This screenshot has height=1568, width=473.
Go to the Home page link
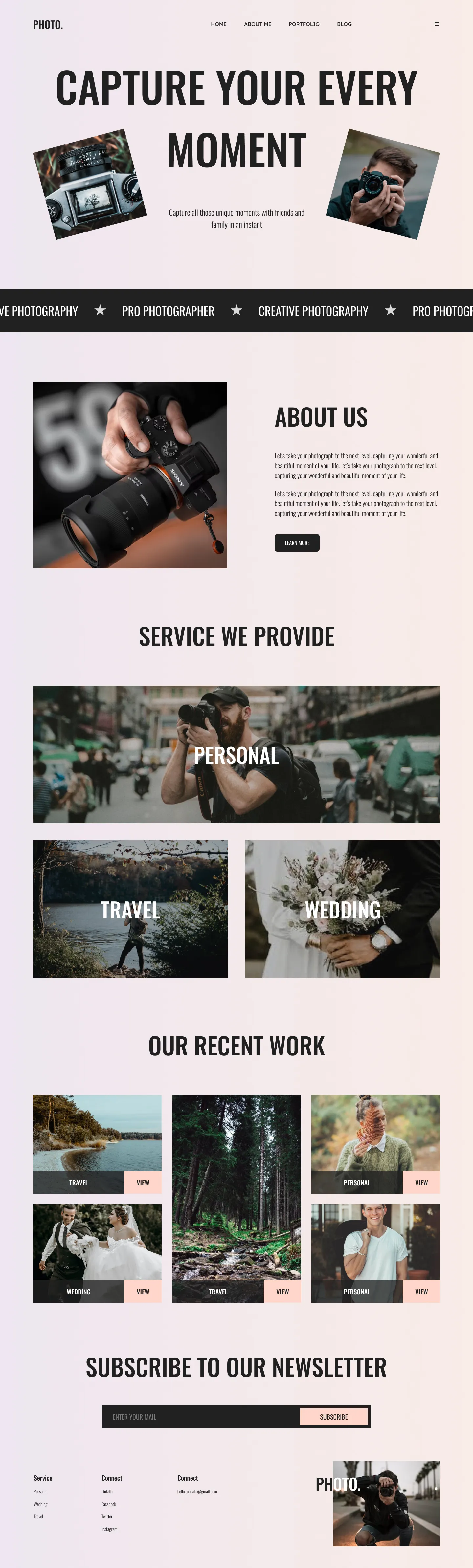(x=218, y=24)
